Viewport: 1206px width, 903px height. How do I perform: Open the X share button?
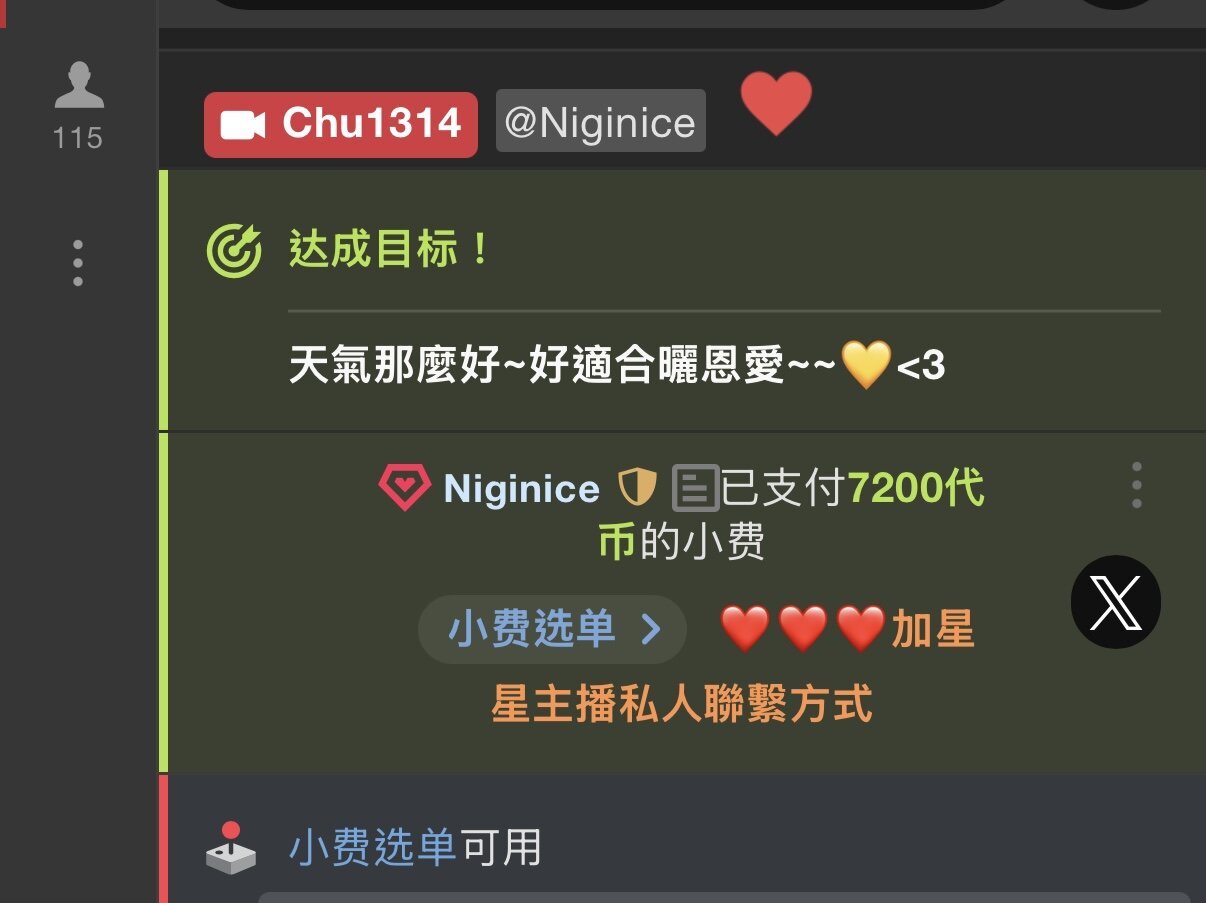click(x=1115, y=603)
